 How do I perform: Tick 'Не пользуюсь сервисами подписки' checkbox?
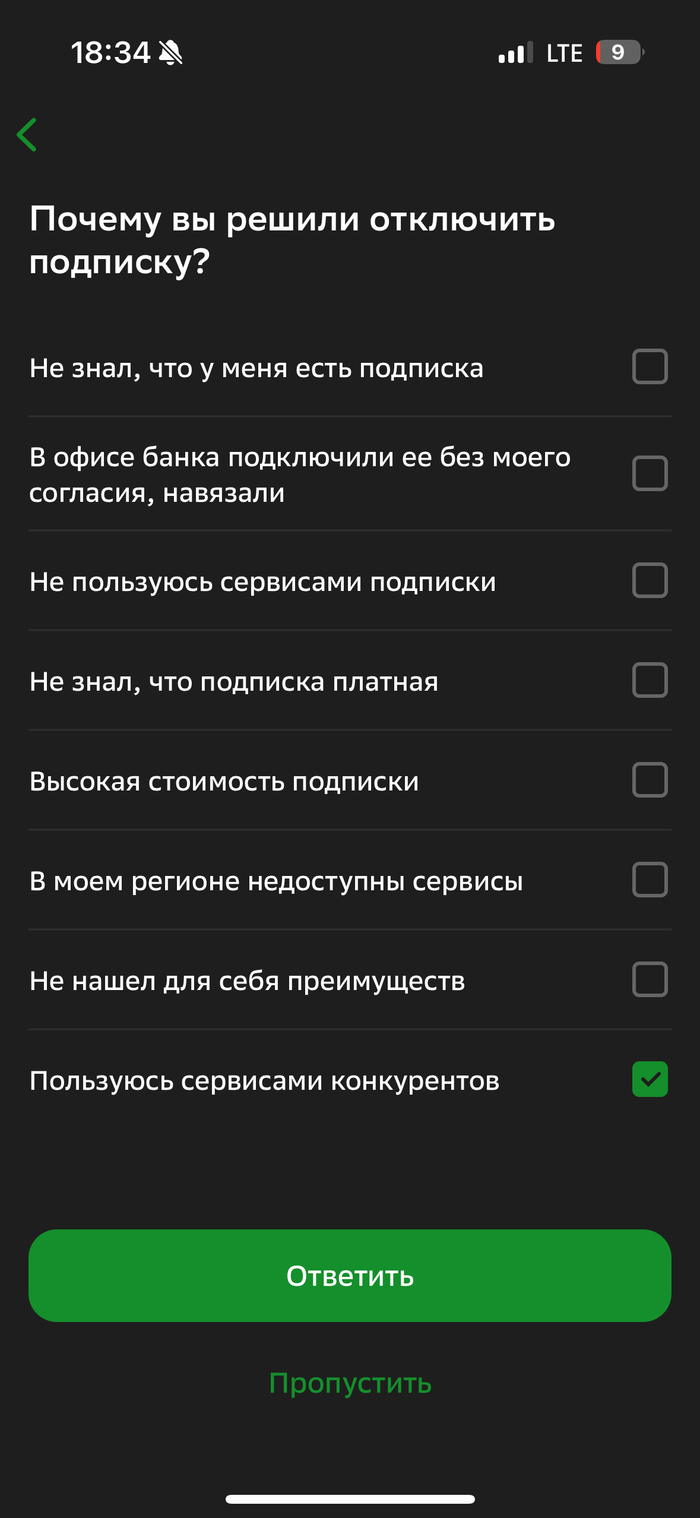click(649, 580)
